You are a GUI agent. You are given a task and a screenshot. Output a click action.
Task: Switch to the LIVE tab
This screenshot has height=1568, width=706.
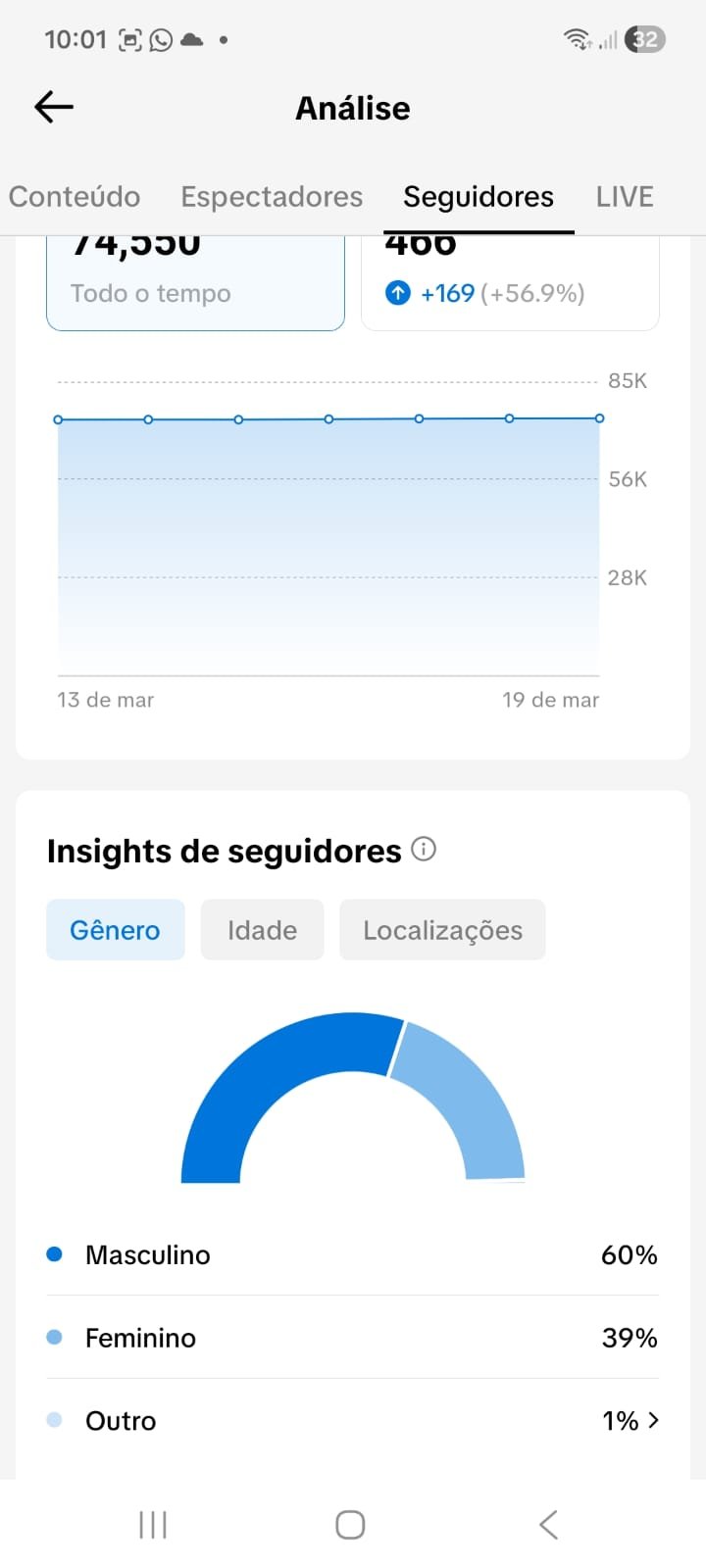coord(625,197)
